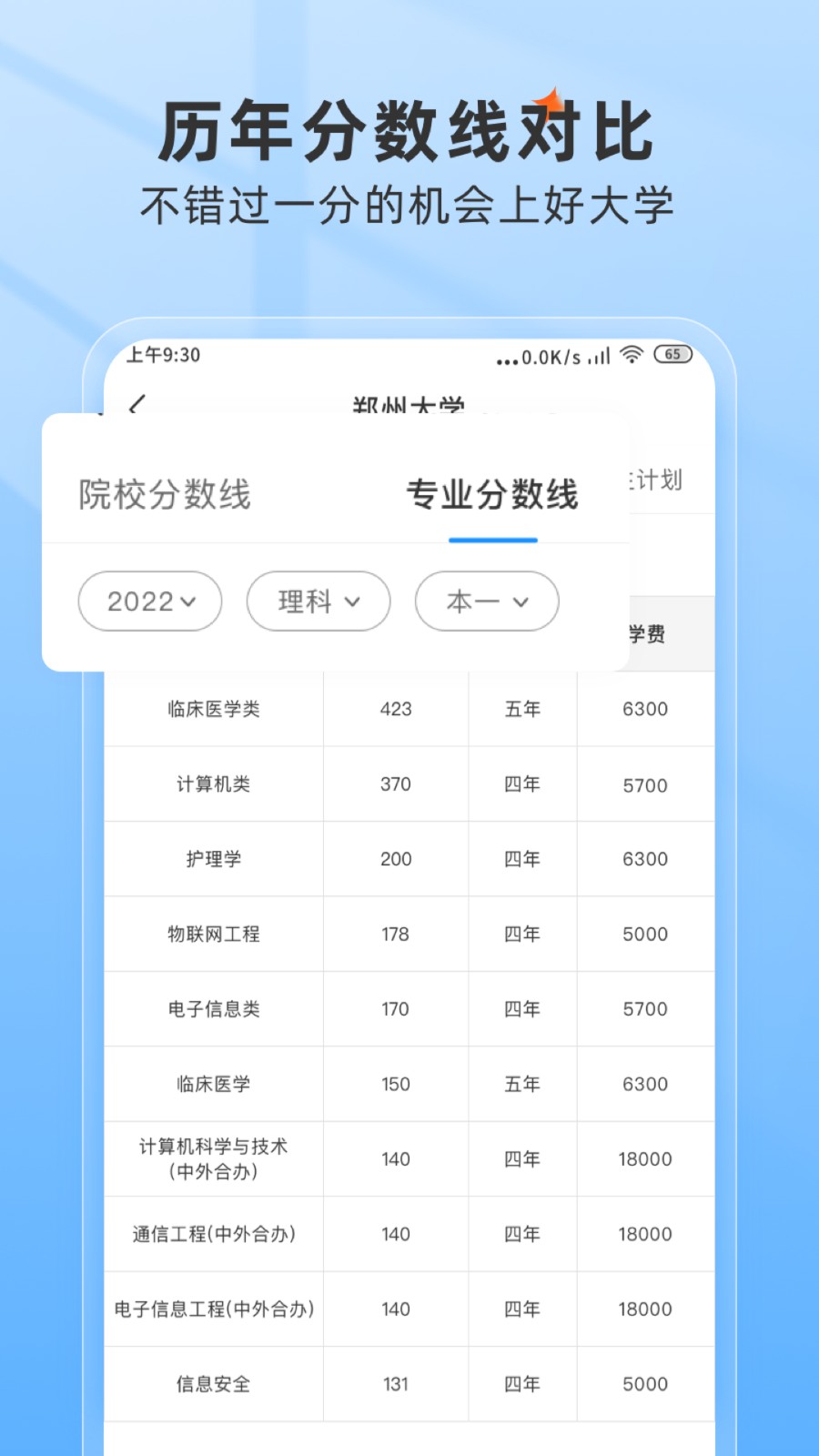Open the 理科 subject dropdown
819x1456 pixels.
coord(317,602)
